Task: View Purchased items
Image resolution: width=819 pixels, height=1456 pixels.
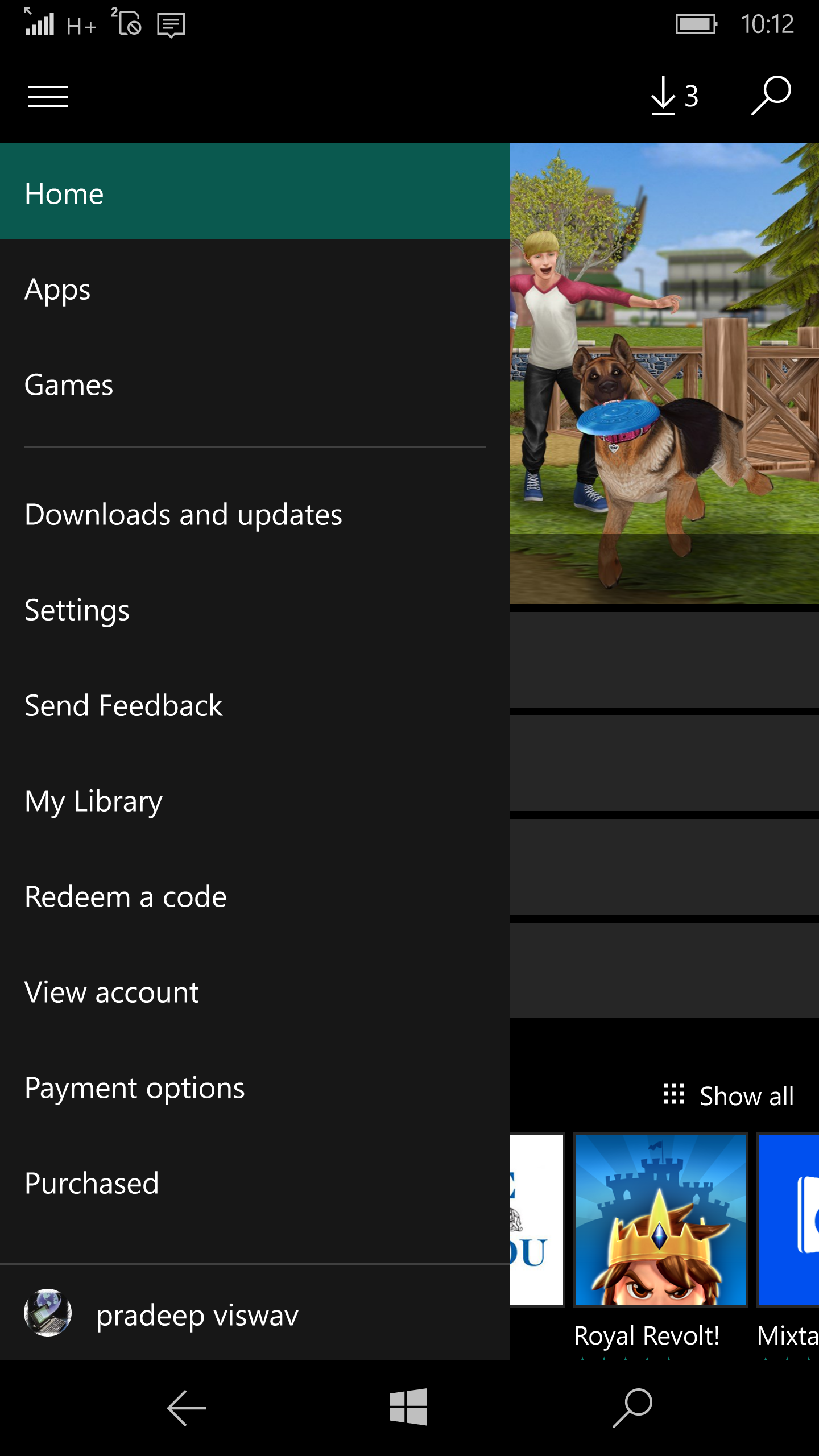Action: tap(255, 1183)
